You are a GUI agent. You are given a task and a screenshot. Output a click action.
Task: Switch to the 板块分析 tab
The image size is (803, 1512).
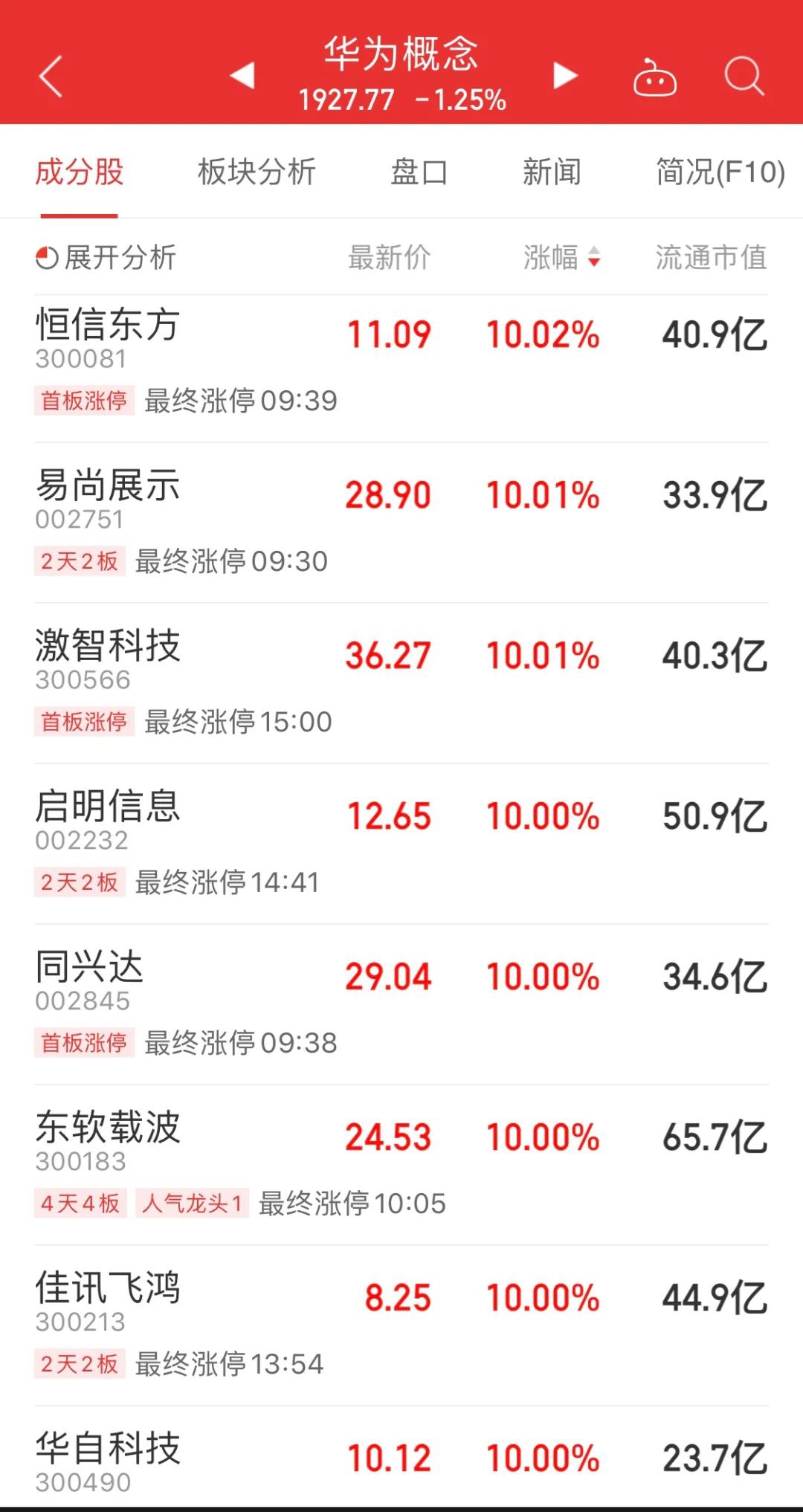pyautogui.click(x=257, y=172)
